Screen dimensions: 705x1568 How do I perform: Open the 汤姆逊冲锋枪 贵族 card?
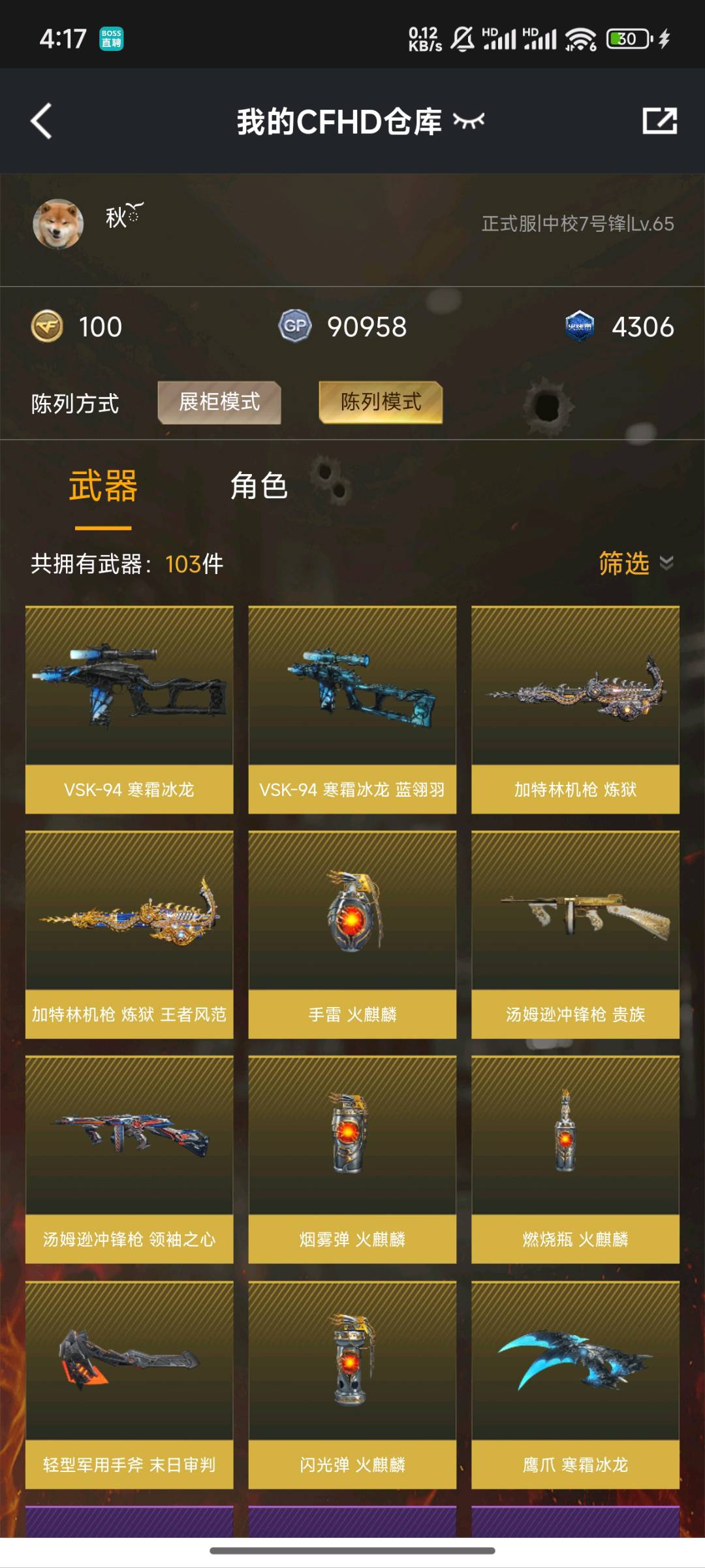(576, 935)
